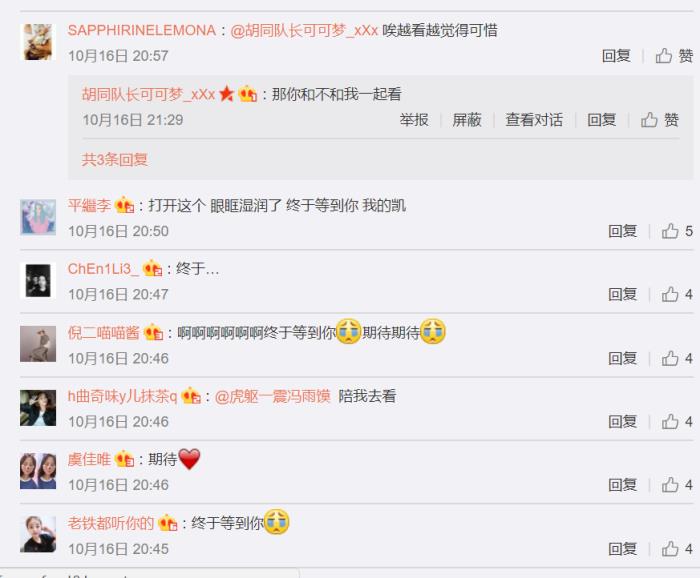Expand 共3条回复 replies
700x578 pixels.
[x=115, y=159]
